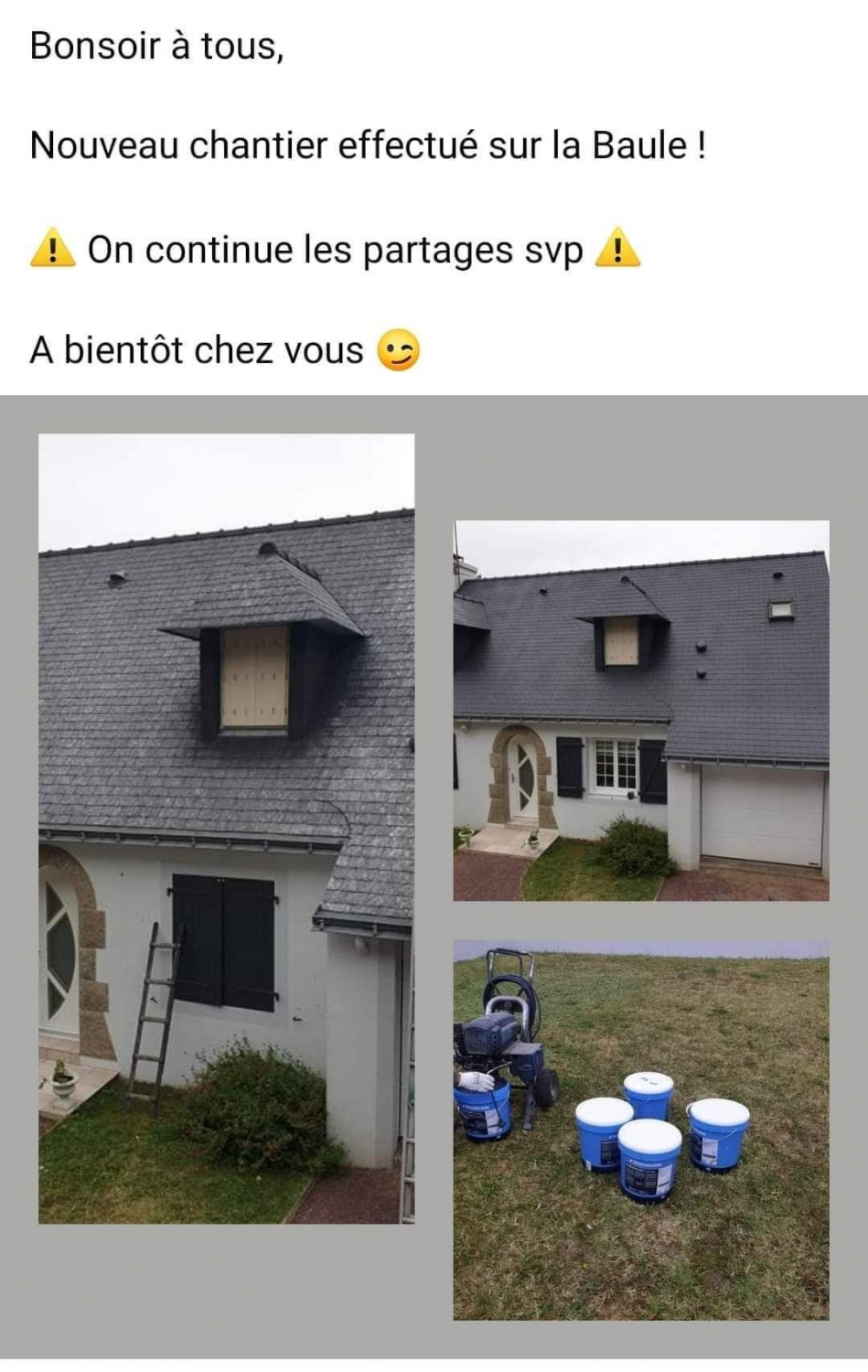
Task: Open the roof renovation photo collage
Action: coord(434,876)
